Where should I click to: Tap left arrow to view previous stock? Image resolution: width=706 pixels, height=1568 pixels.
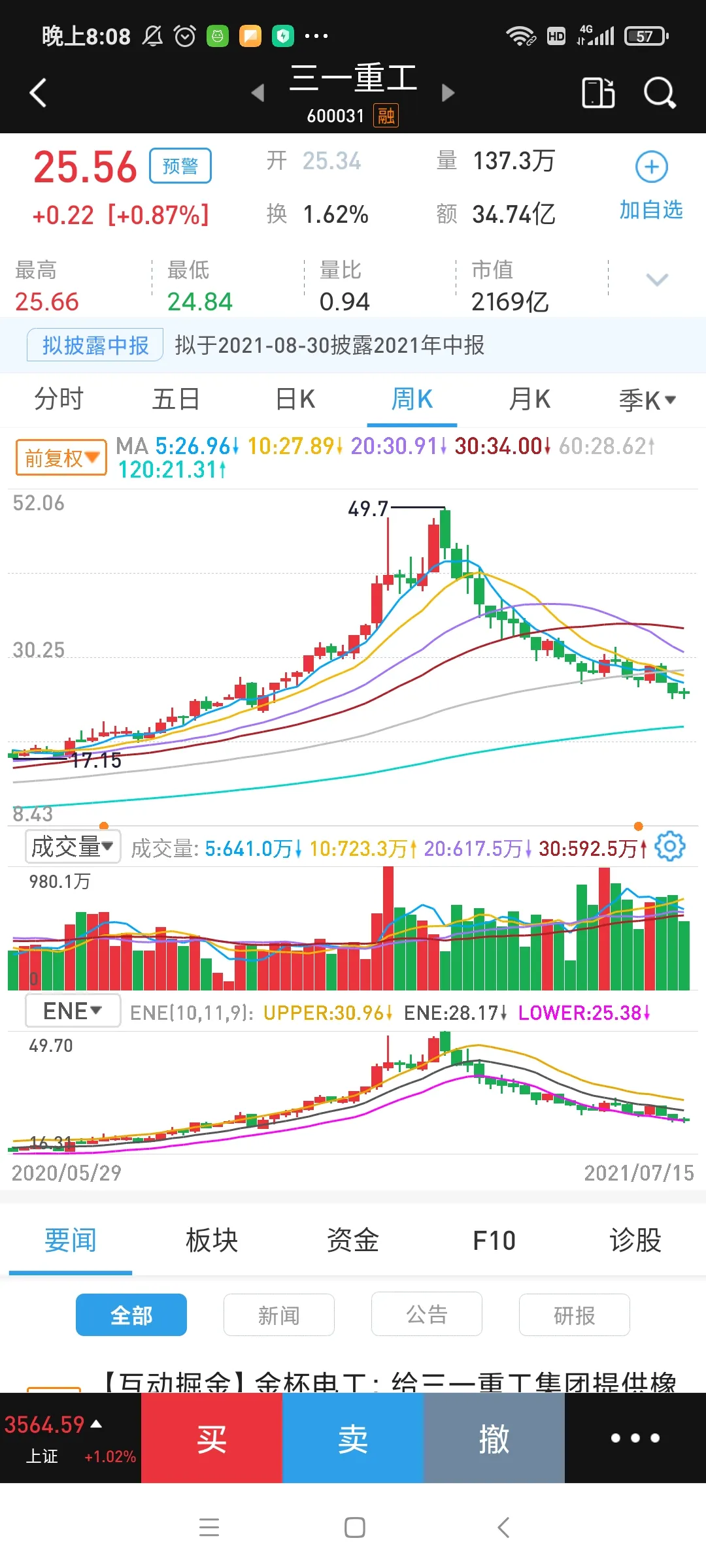point(258,93)
